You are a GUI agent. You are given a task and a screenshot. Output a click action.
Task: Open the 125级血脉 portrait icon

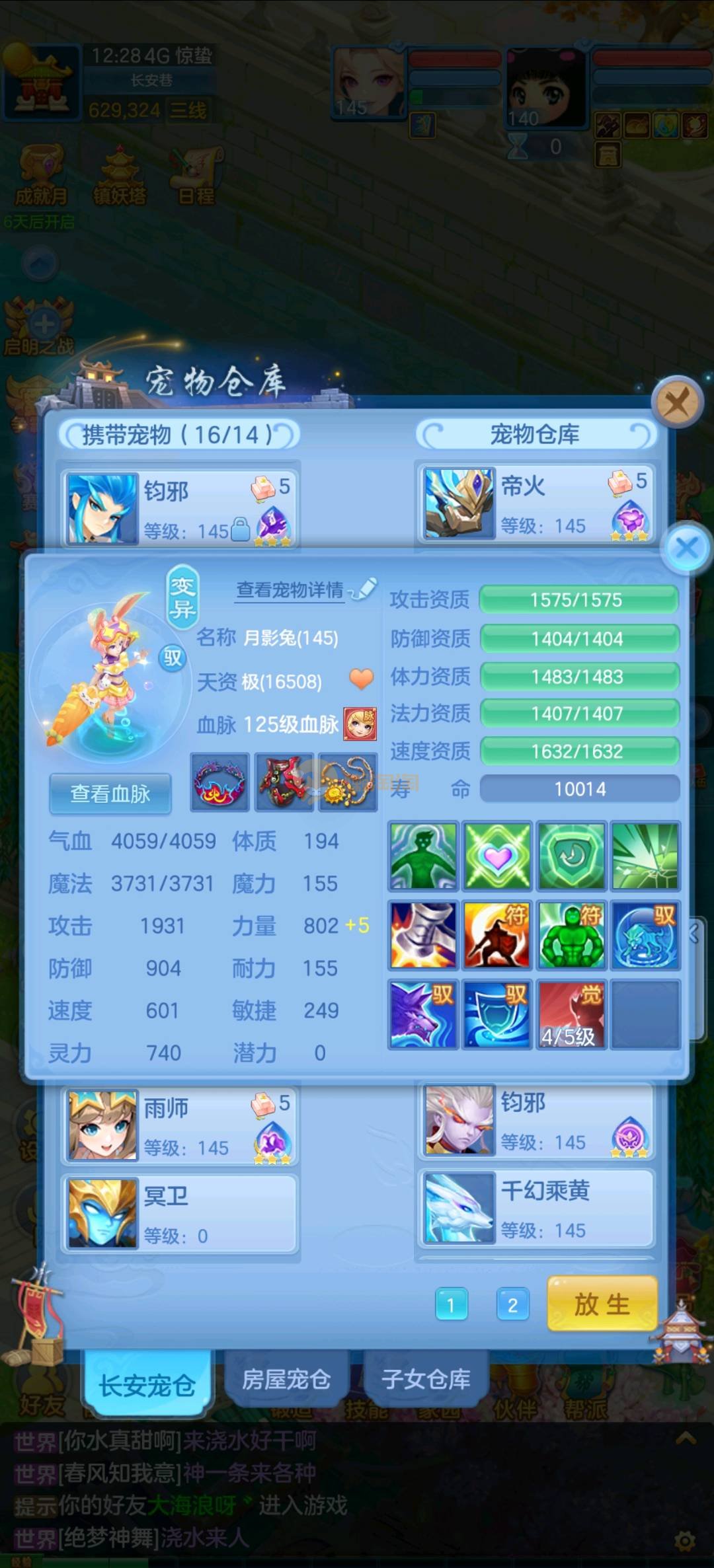[360, 724]
